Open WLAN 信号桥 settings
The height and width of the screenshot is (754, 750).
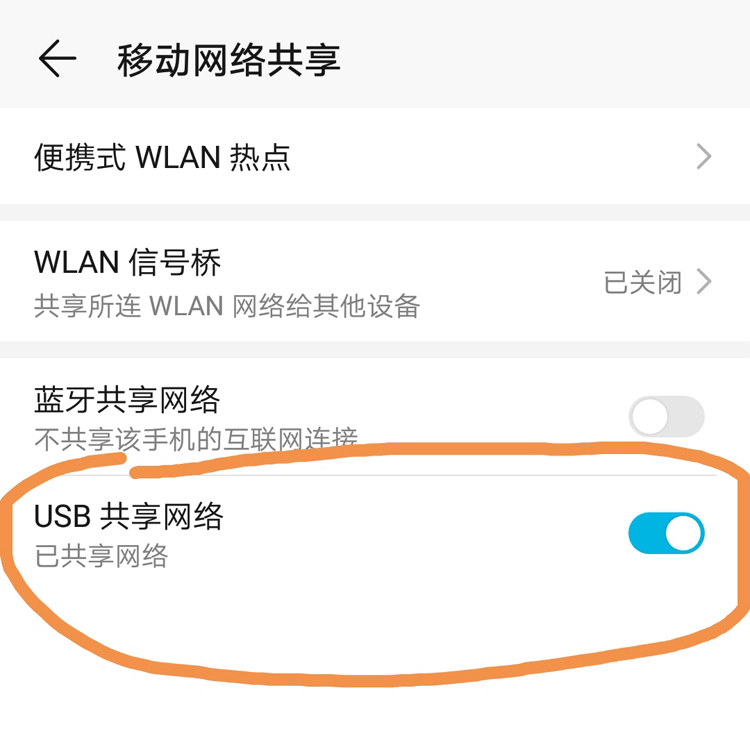pyautogui.click(x=374, y=282)
